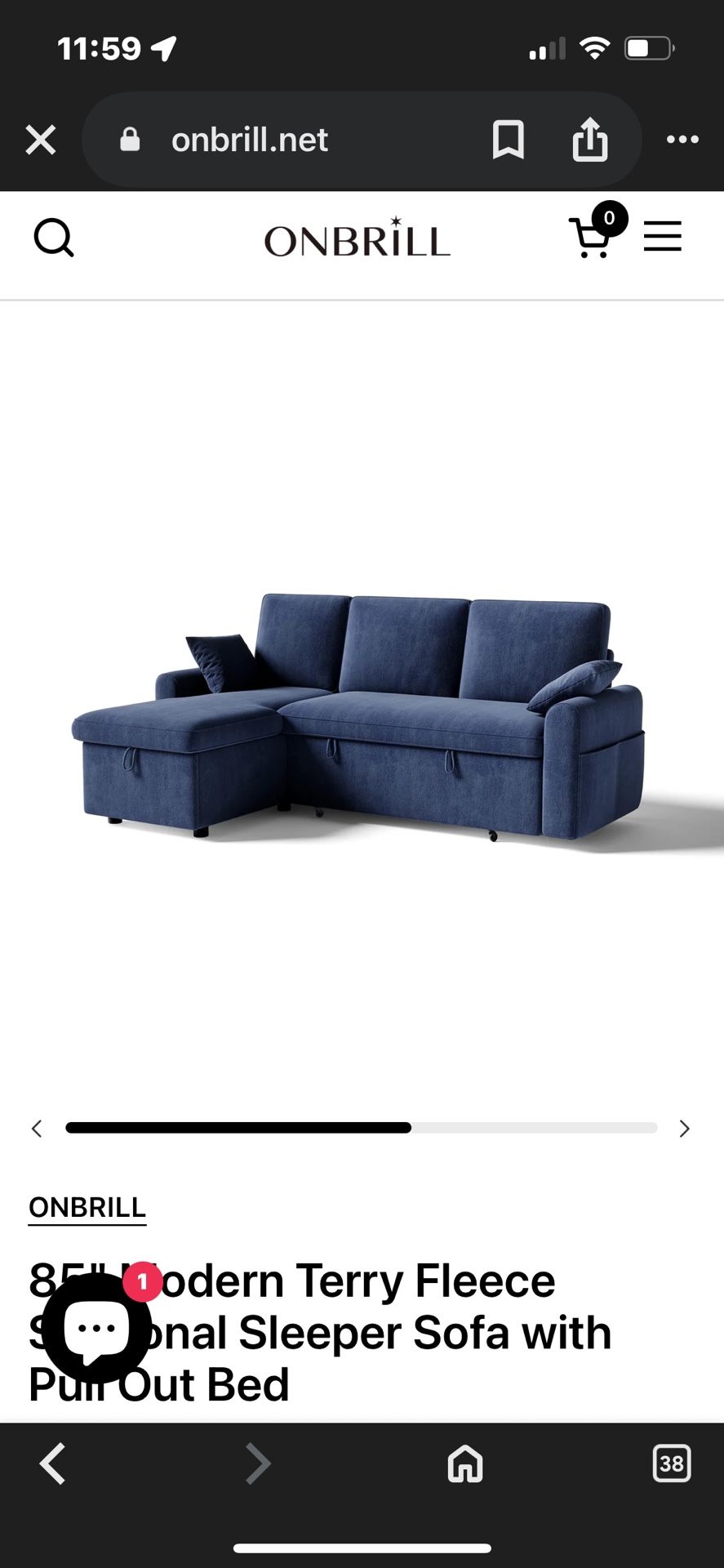Tap the onbrill.net address field

[x=249, y=140]
